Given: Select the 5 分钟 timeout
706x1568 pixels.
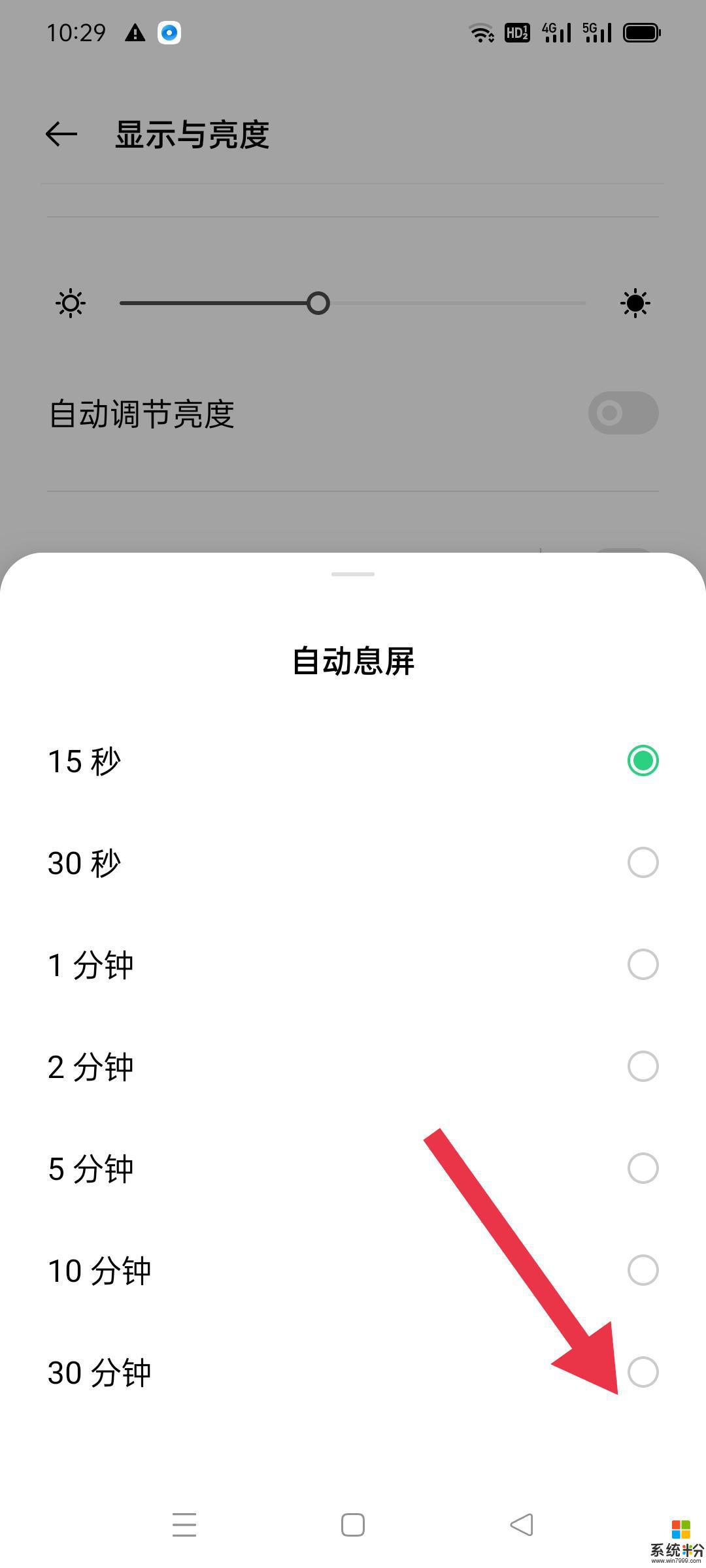Looking at the screenshot, I should click(353, 1168).
